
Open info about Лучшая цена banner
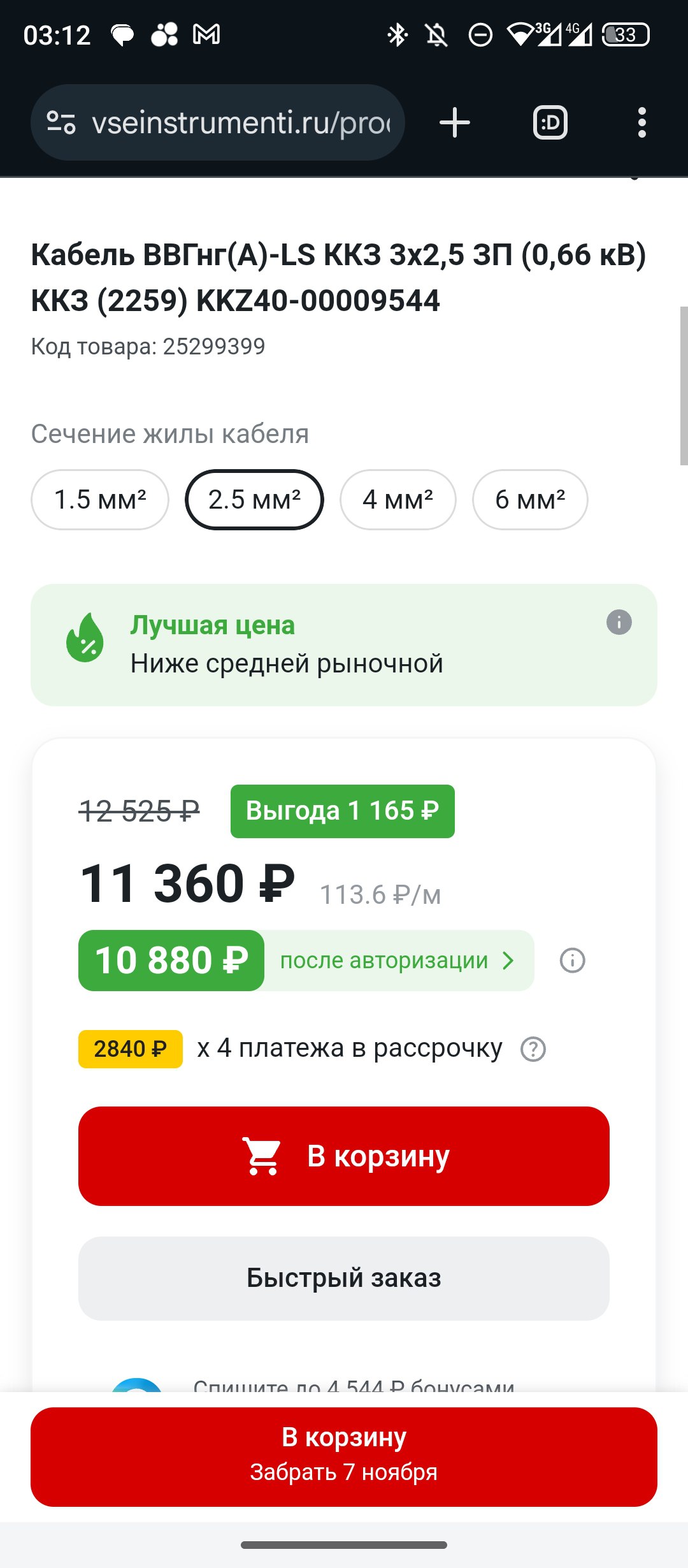coord(619,622)
